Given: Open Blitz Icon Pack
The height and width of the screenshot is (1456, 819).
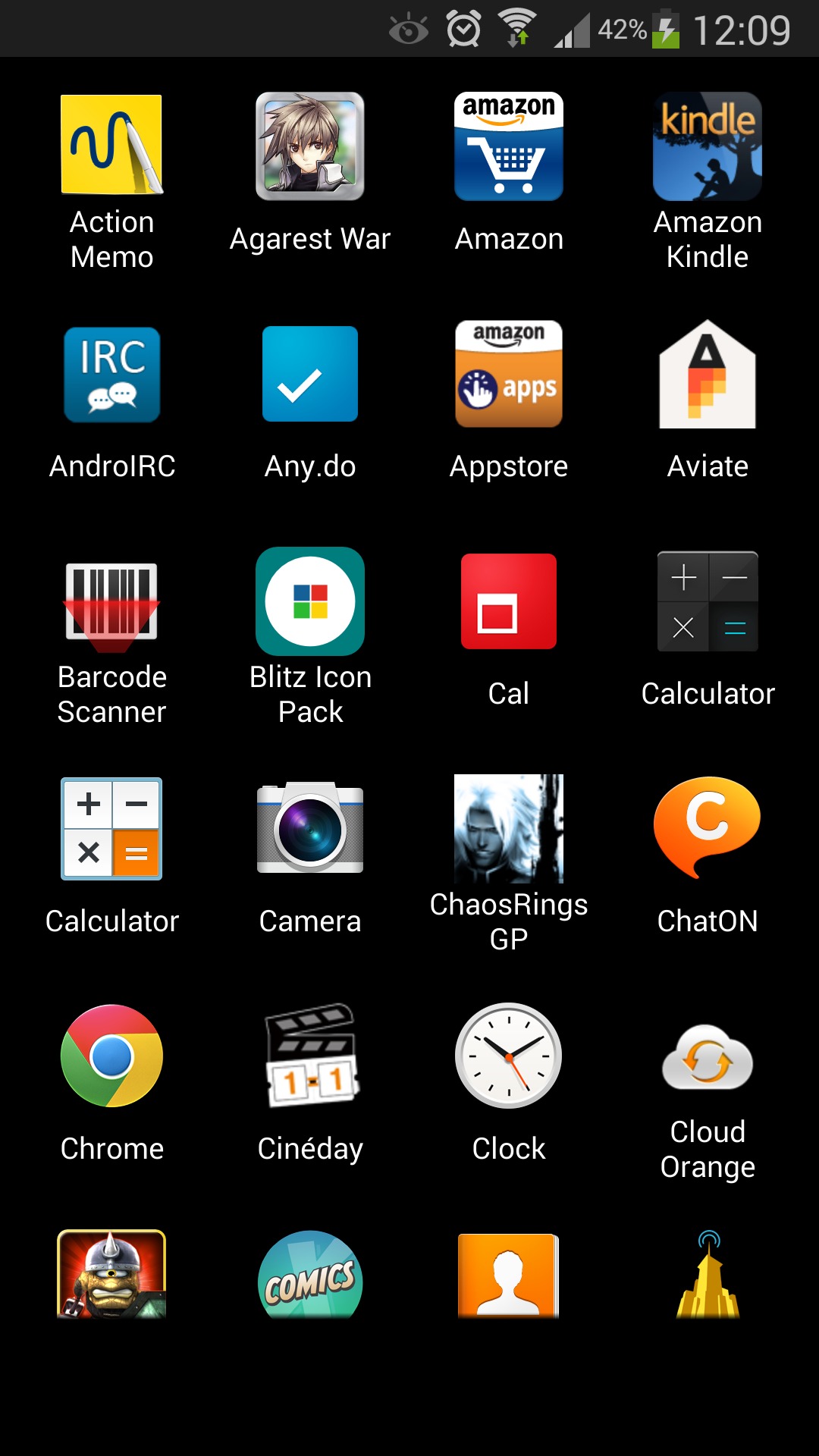Looking at the screenshot, I should 310,602.
